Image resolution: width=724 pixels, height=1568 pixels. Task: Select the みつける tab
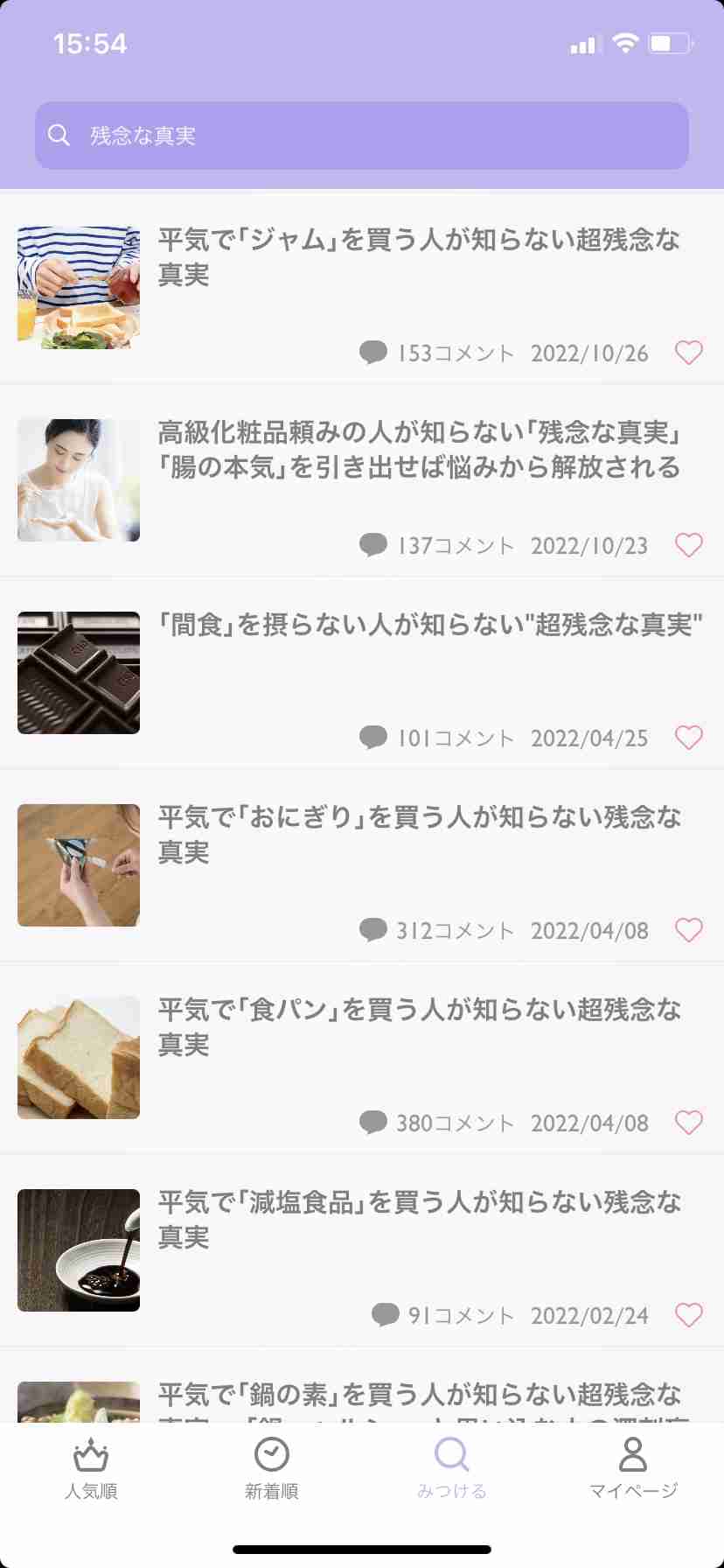point(452,1470)
